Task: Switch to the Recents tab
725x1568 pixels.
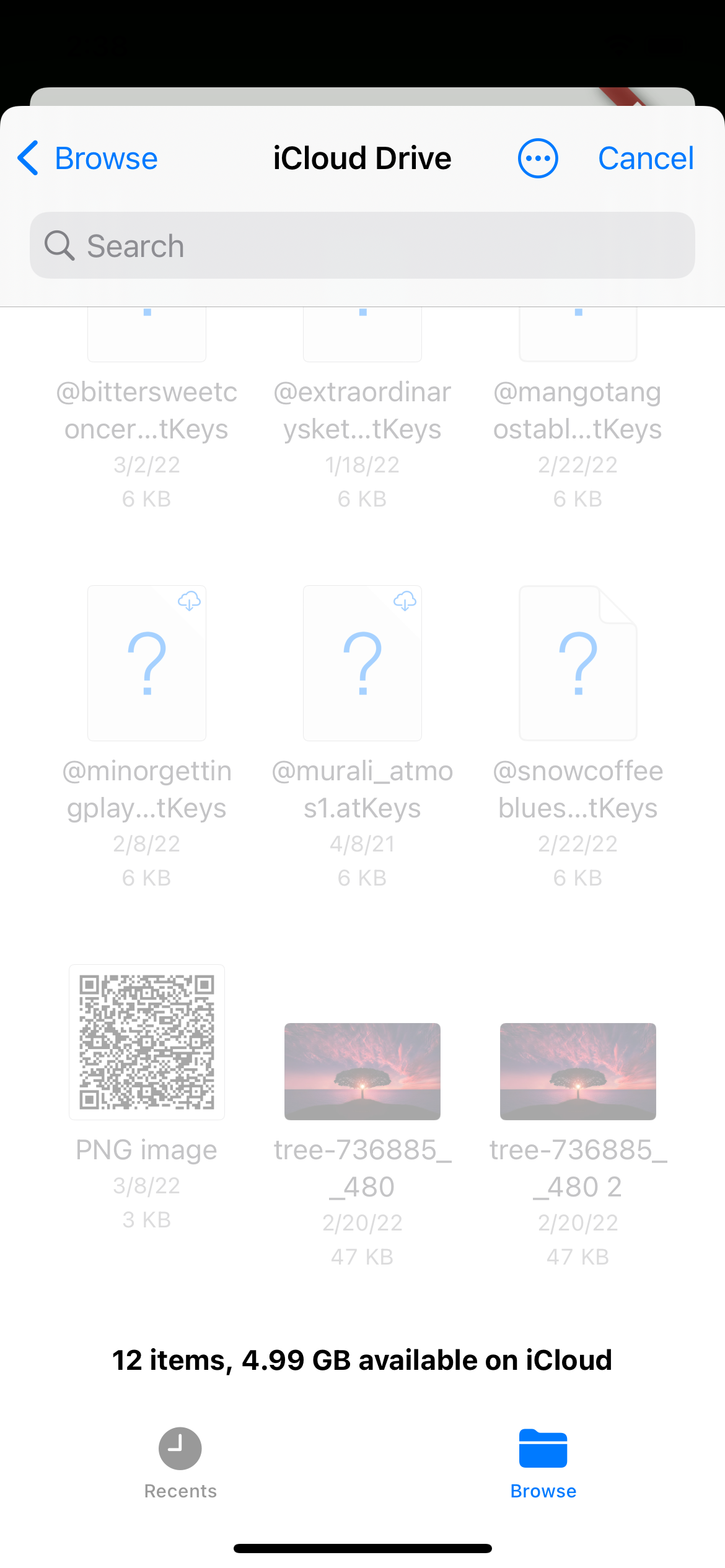Action: (180, 1461)
